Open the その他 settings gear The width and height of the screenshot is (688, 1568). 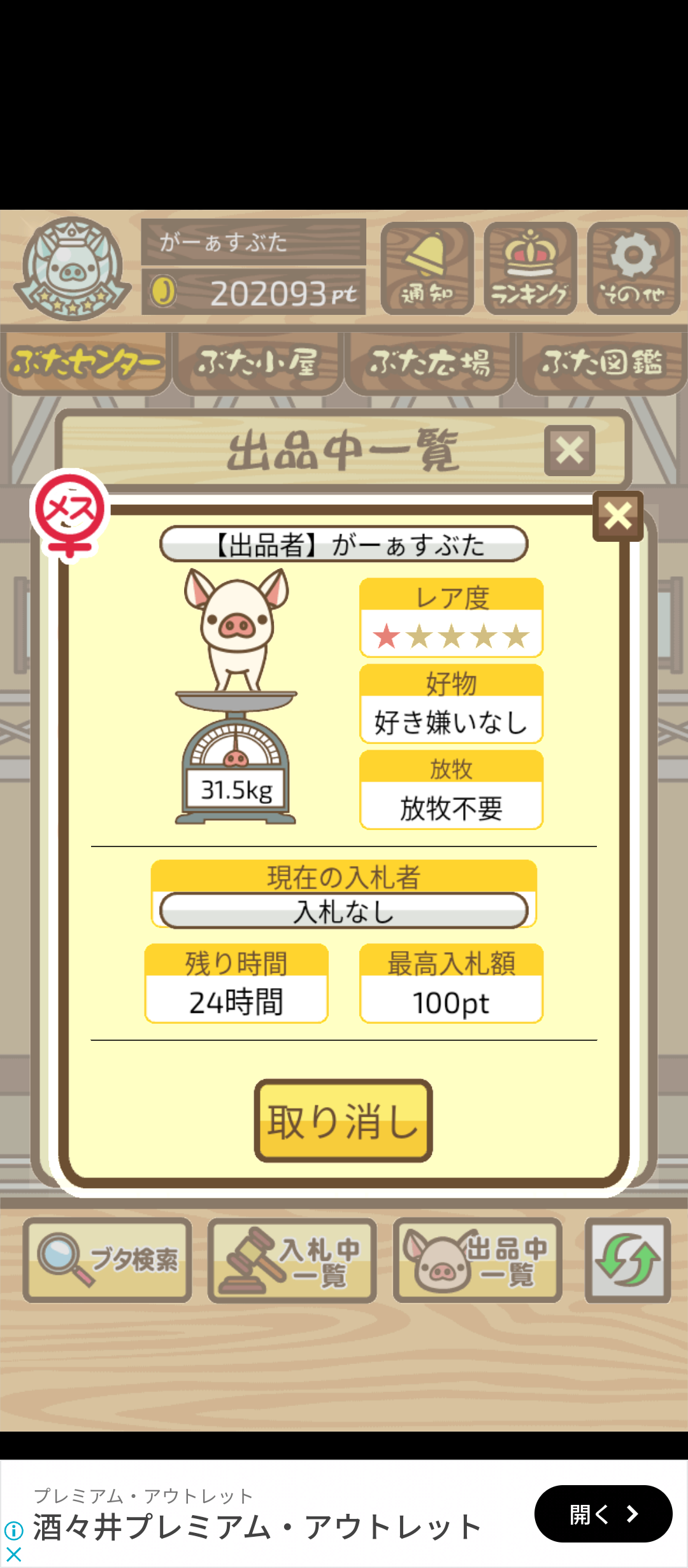point(633,268)
